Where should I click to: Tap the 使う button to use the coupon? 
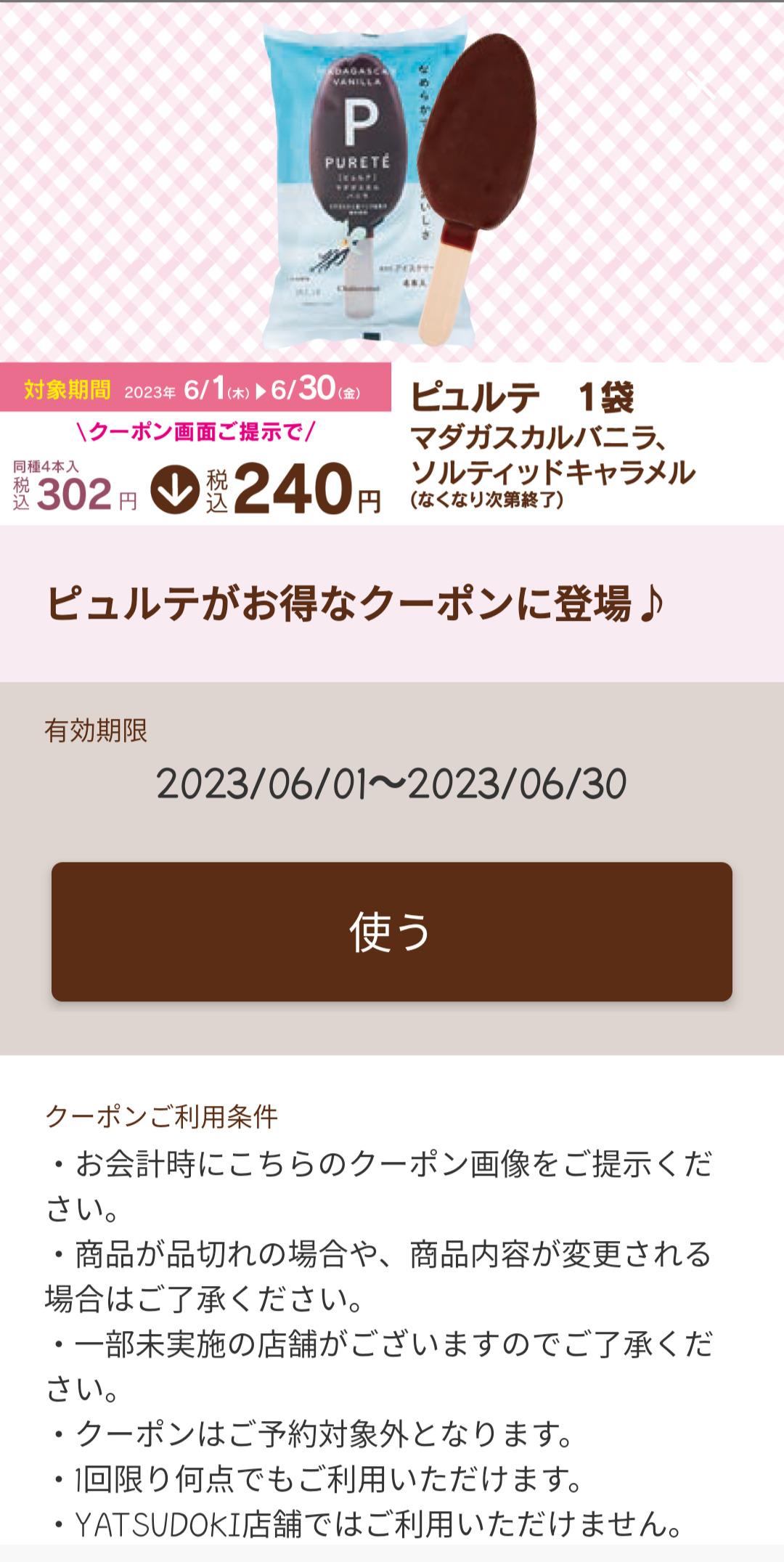pos(391,932)
